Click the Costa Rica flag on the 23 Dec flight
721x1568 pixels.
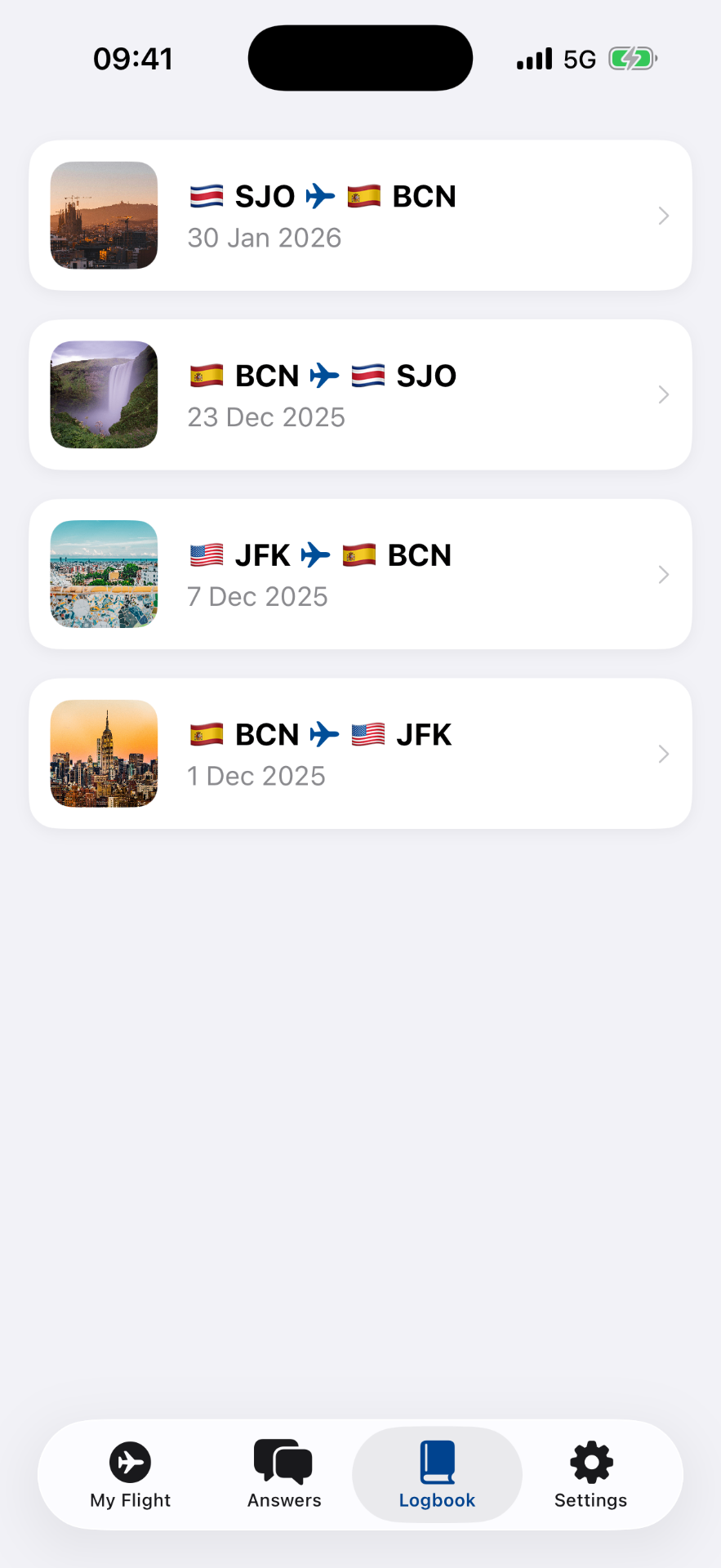tap(367, 376)
